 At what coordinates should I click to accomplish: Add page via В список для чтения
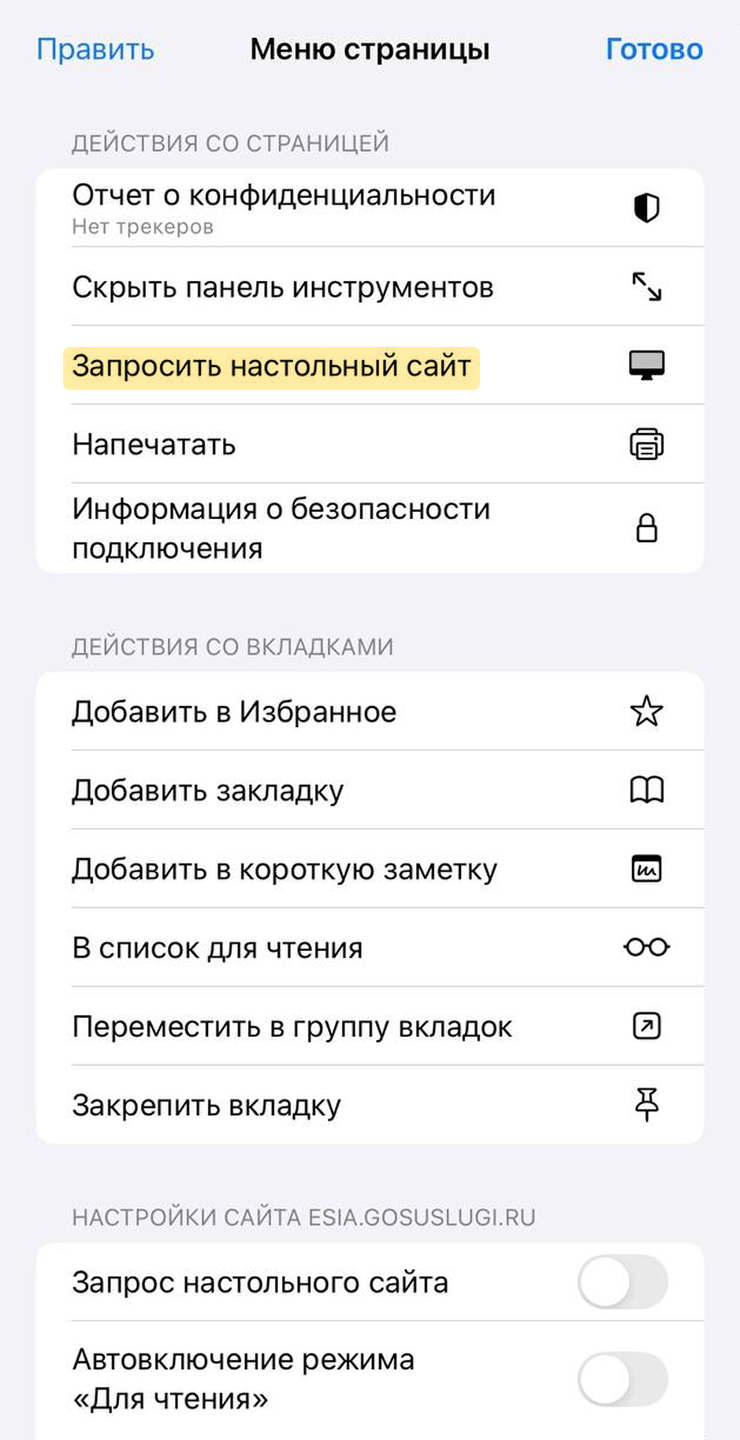coord(370,948)
